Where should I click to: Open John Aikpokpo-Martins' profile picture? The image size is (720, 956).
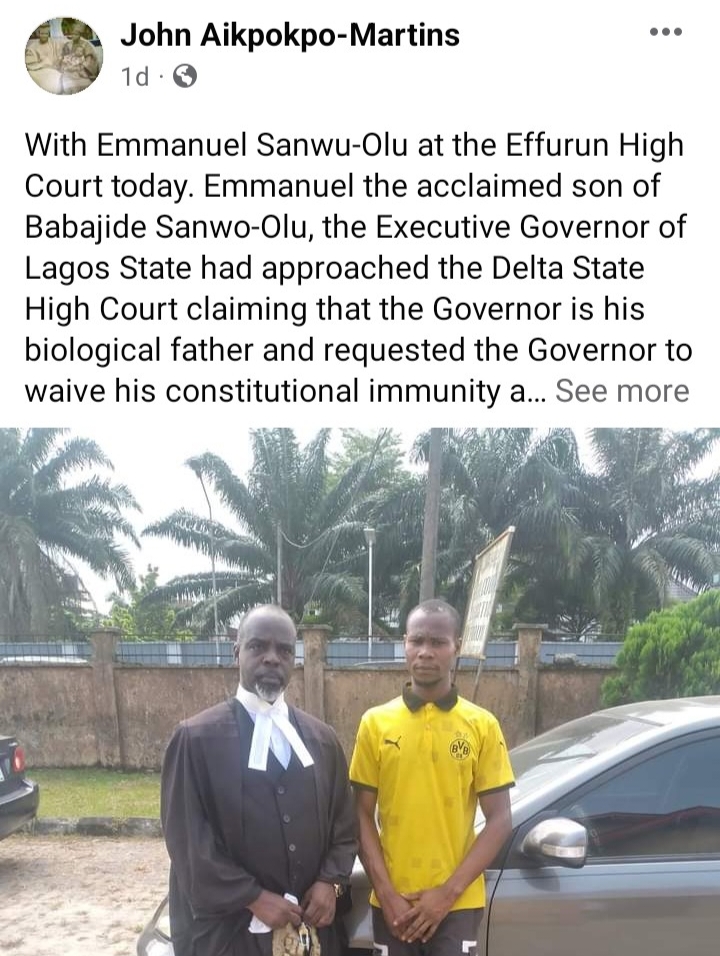(x=63, y=56)
